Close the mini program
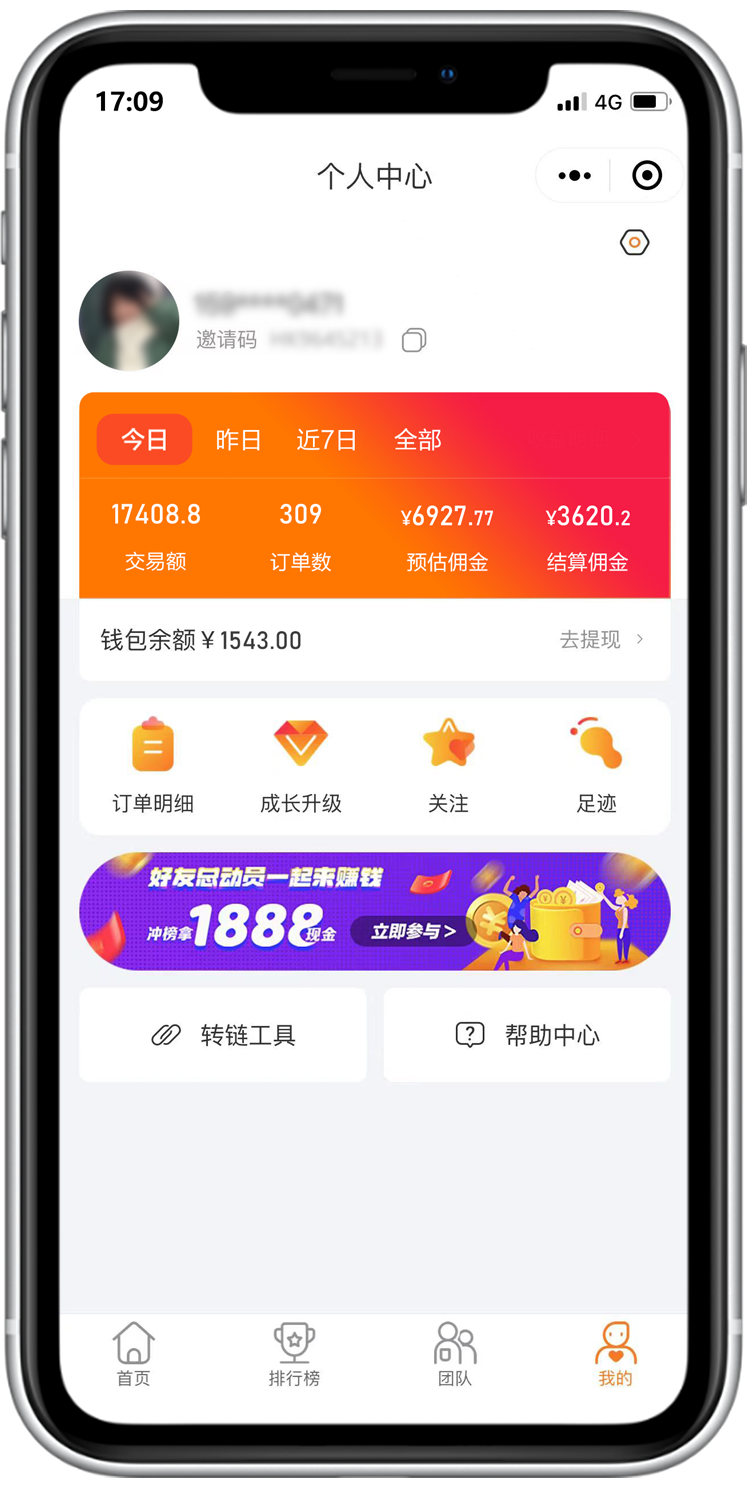Image resolution: width=750 pixels, height=1488 pixels. pos(647,176)
